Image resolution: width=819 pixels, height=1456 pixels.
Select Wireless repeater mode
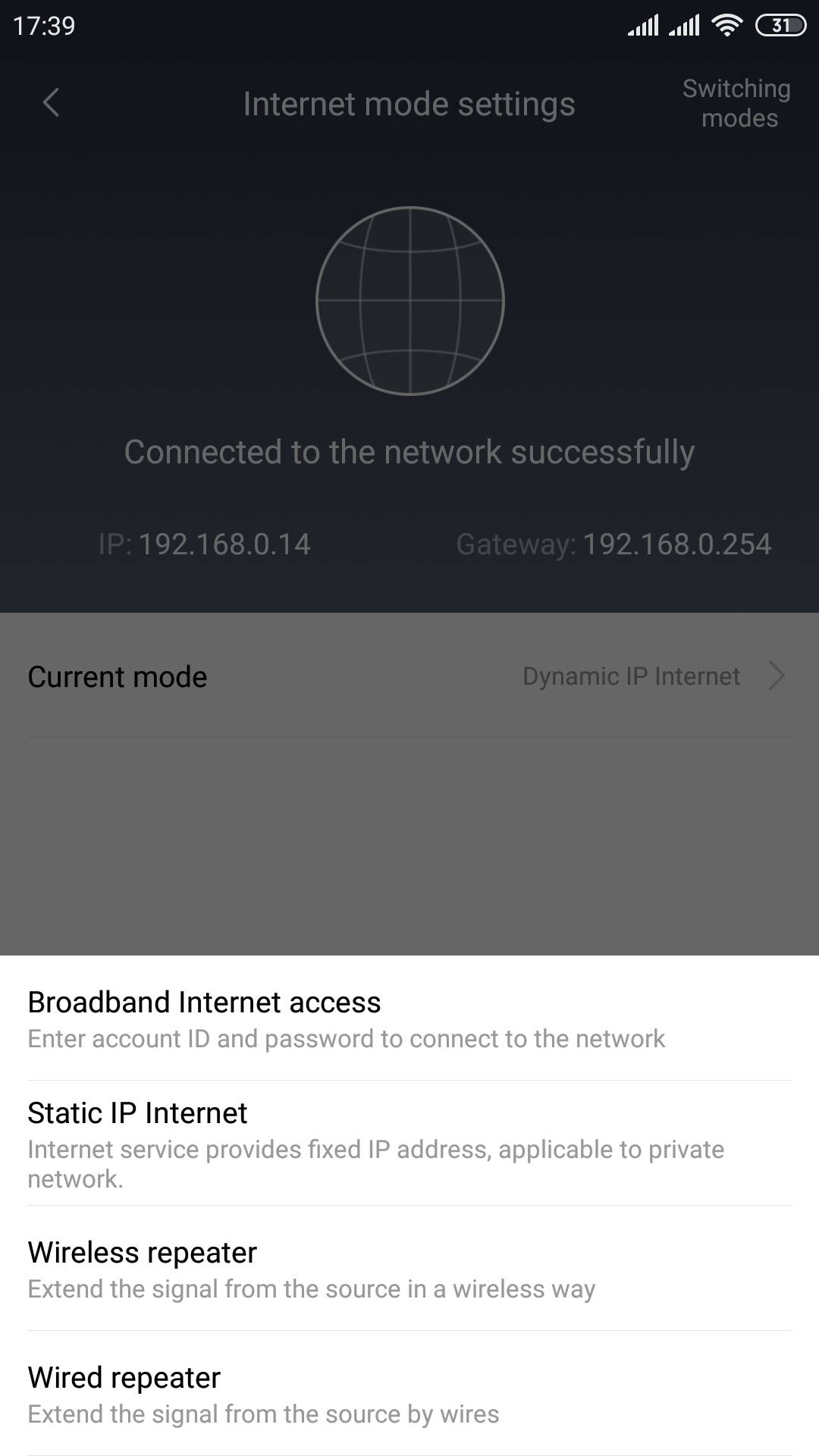click(x=409, y=1269)
